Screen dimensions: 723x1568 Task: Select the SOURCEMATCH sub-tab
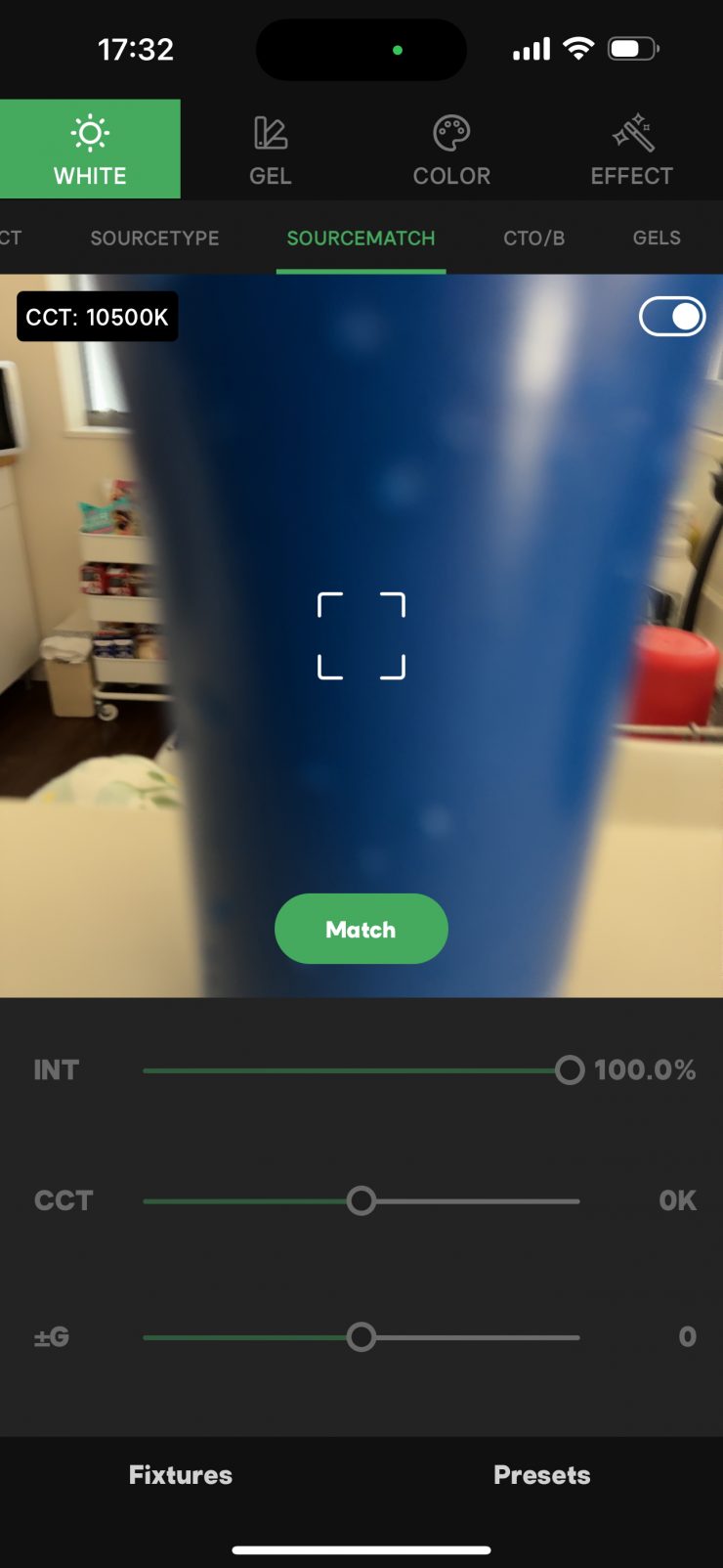(x=361, y=238)
